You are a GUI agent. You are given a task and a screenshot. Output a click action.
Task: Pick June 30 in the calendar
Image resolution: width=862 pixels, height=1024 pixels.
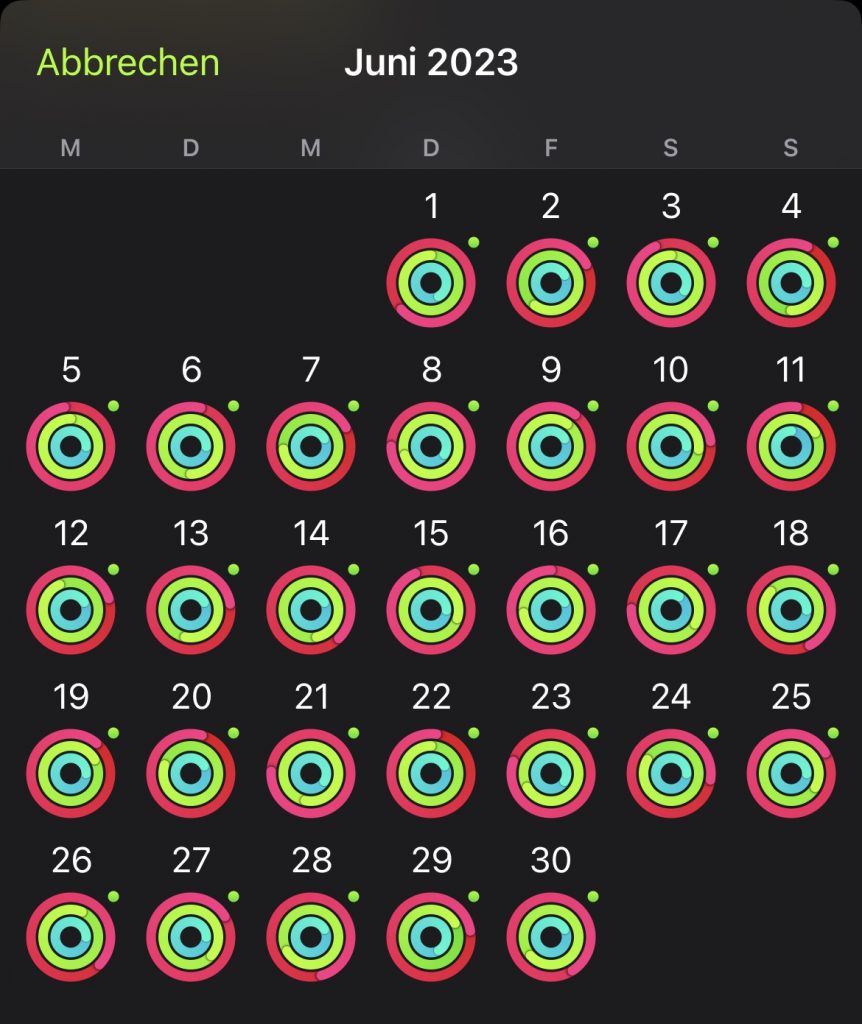551,937
